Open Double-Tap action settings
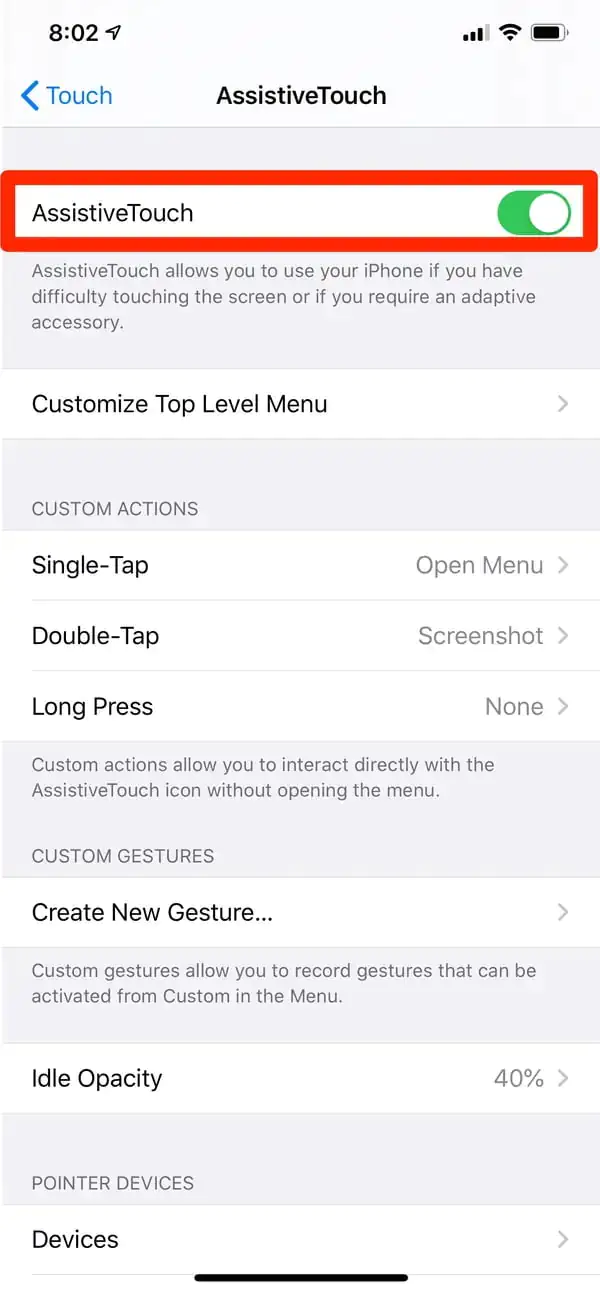This screenshot has height=1293, width=600. pos(300,636)
